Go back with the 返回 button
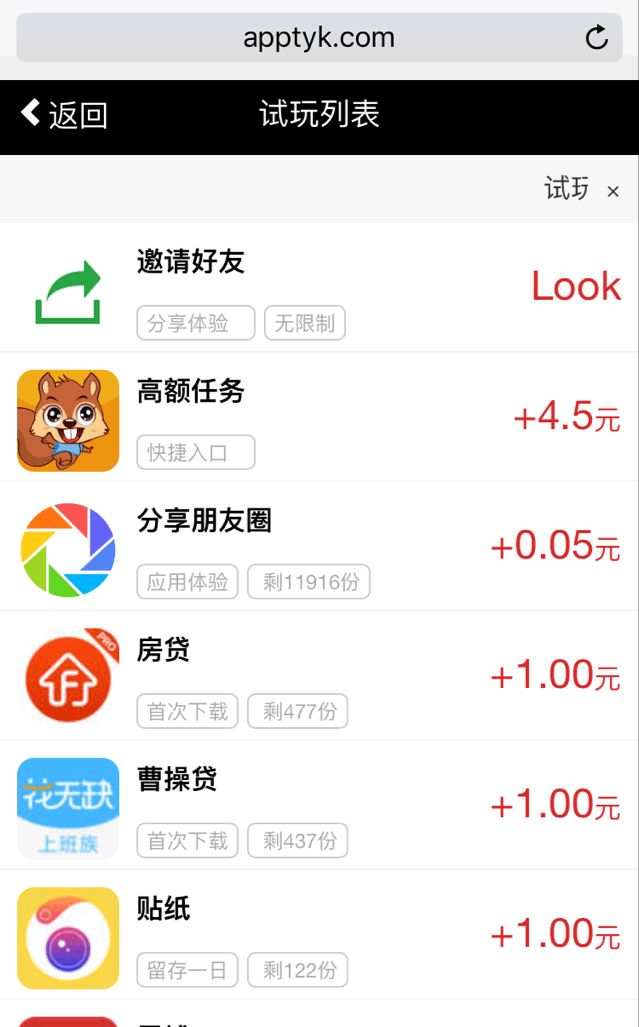Image resolution: width=639 pixels, height=1027 pixels. point(64,115)
